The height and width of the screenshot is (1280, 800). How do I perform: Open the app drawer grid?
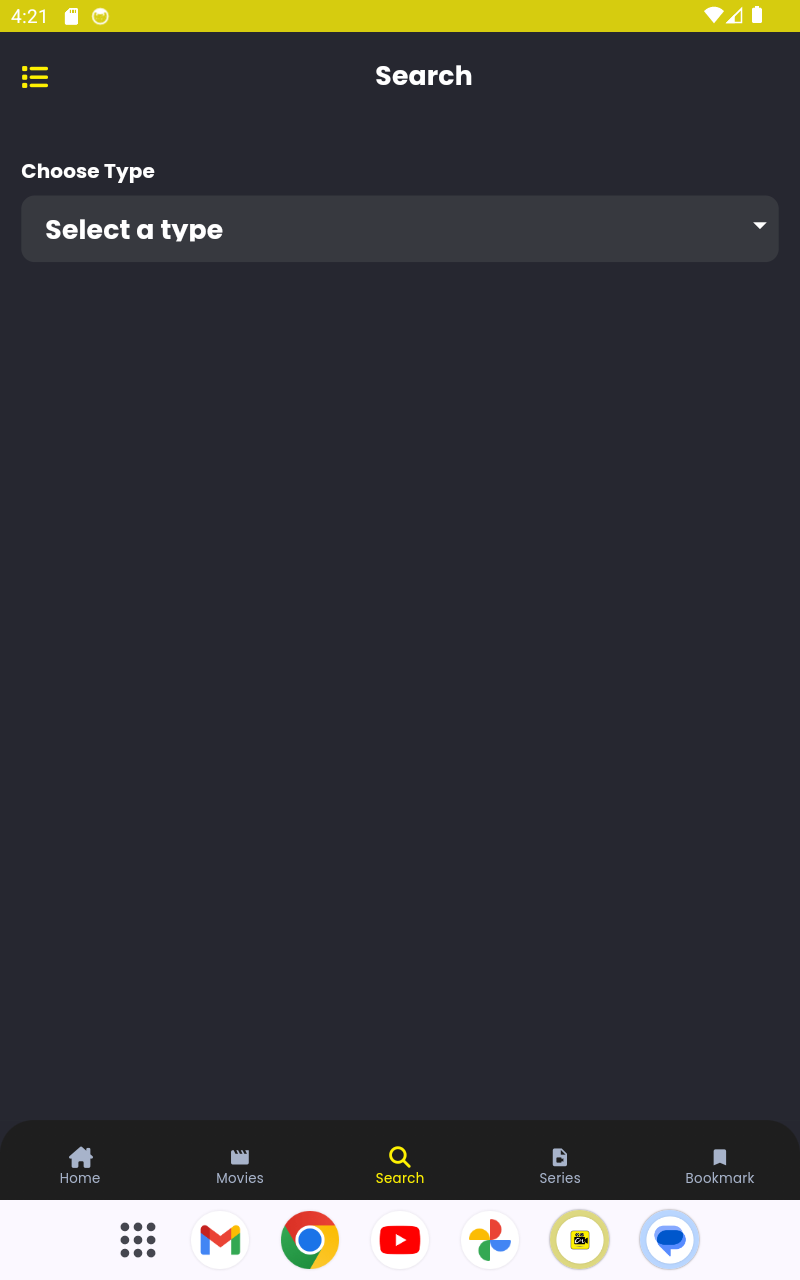[138, 1240]
